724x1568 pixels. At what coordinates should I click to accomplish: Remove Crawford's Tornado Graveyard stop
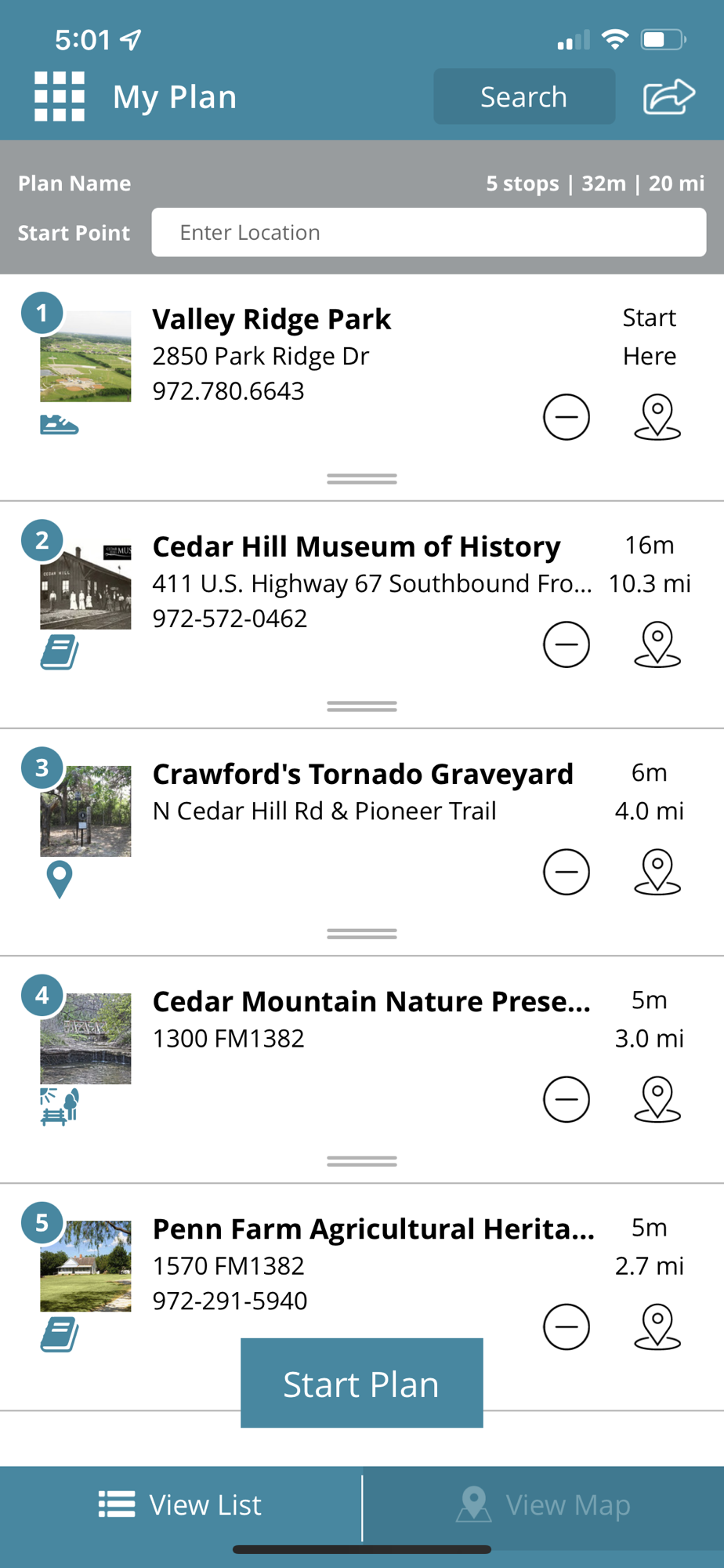[x=566, y=871]
